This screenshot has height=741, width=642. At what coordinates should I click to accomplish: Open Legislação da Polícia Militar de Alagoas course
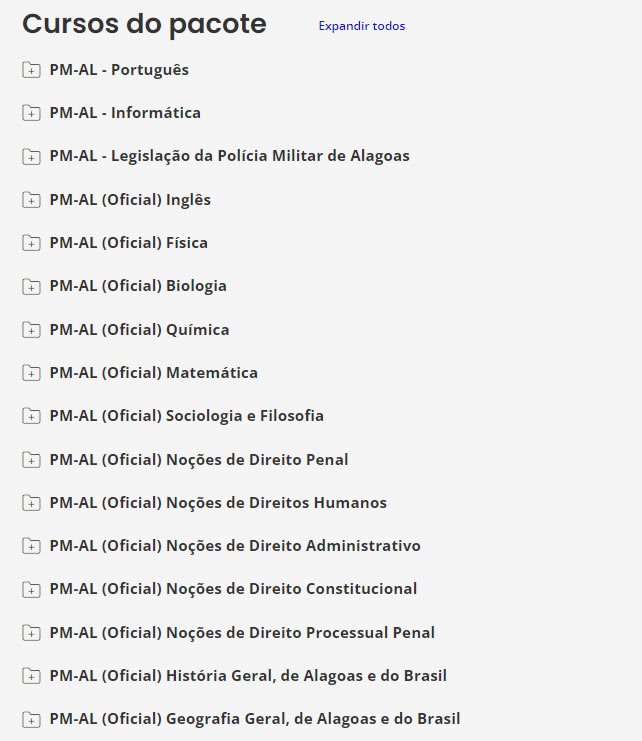(229, 156)
